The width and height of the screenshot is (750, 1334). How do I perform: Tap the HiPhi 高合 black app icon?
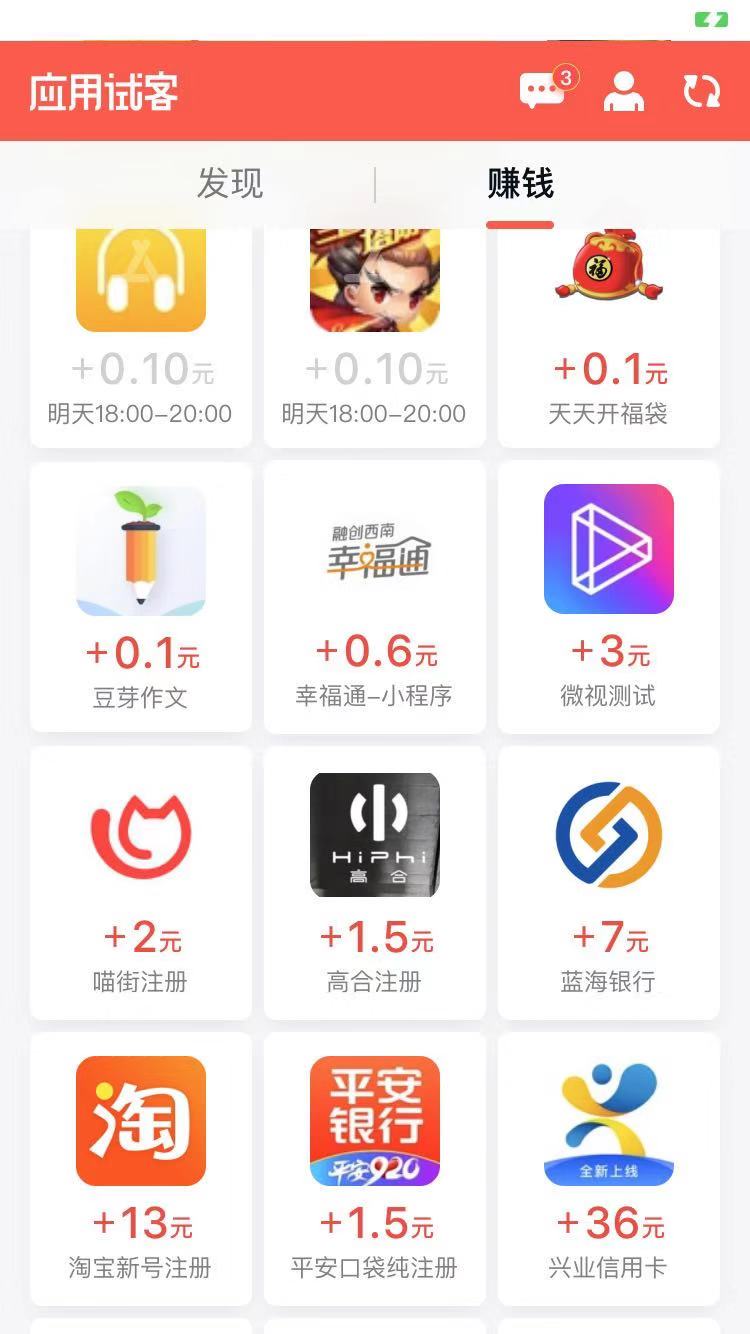(374, 835)
